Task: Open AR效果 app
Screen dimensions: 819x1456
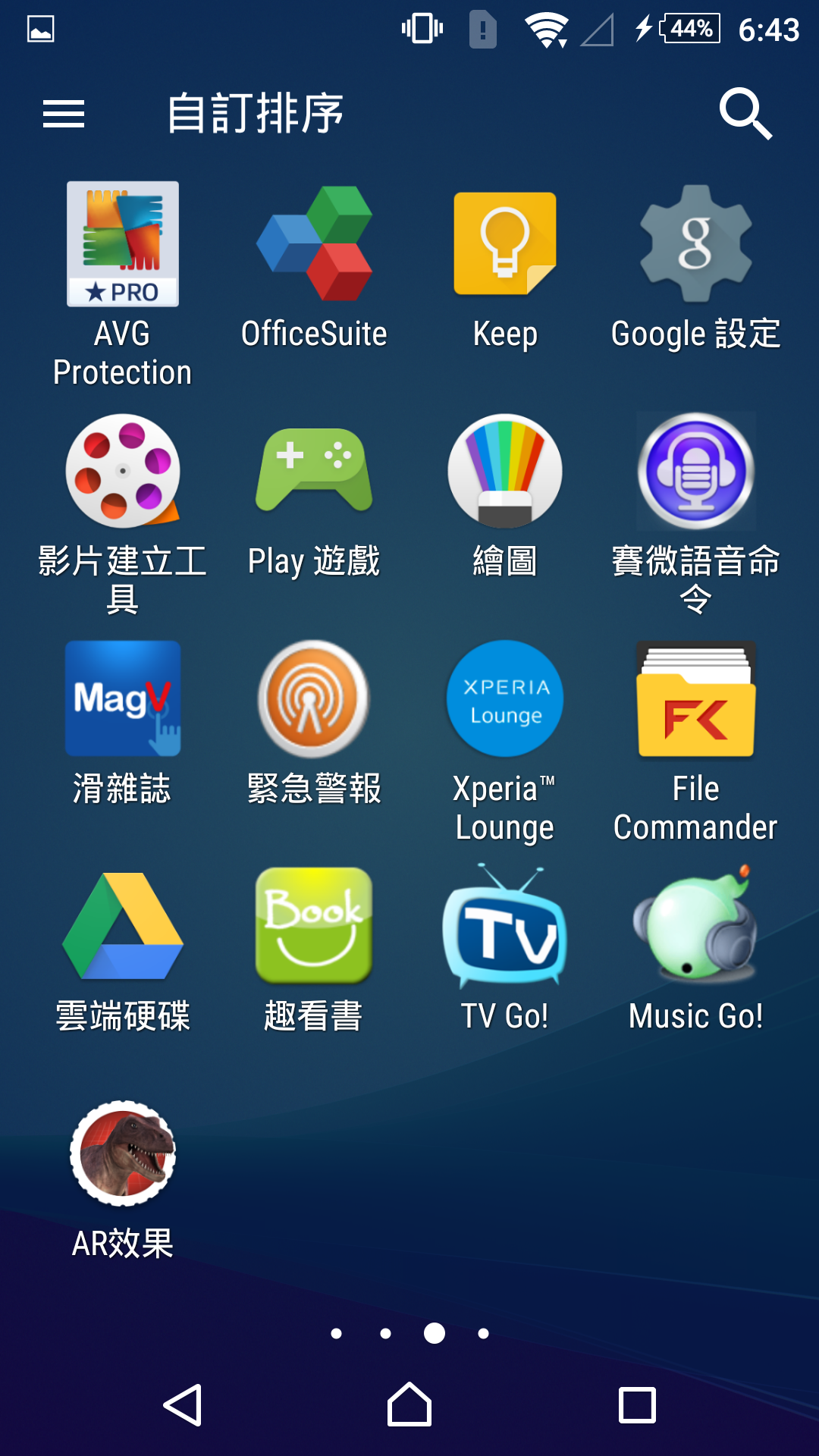Action: pos(123,1153)
